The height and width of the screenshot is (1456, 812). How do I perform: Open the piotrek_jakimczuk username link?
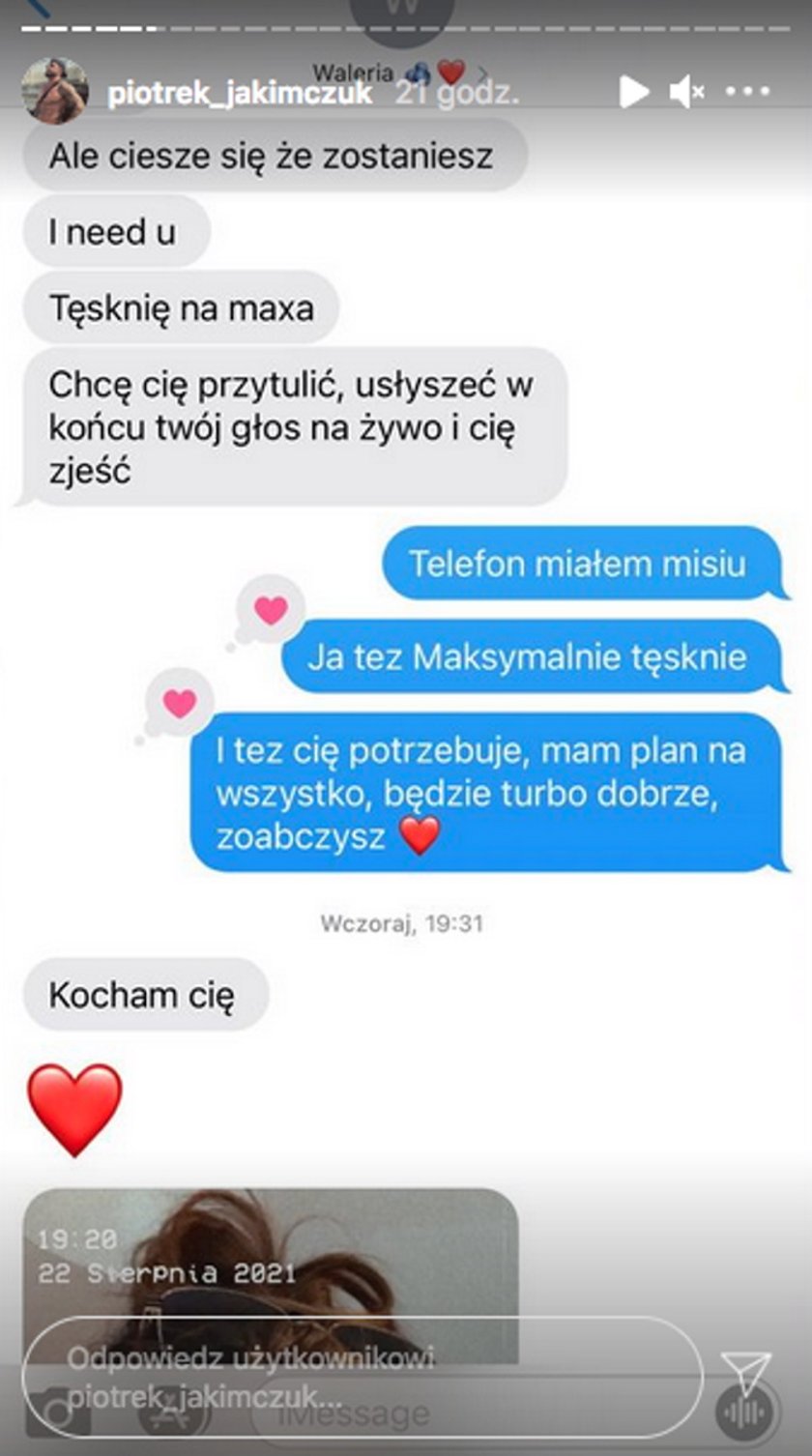tap(240, 94)
